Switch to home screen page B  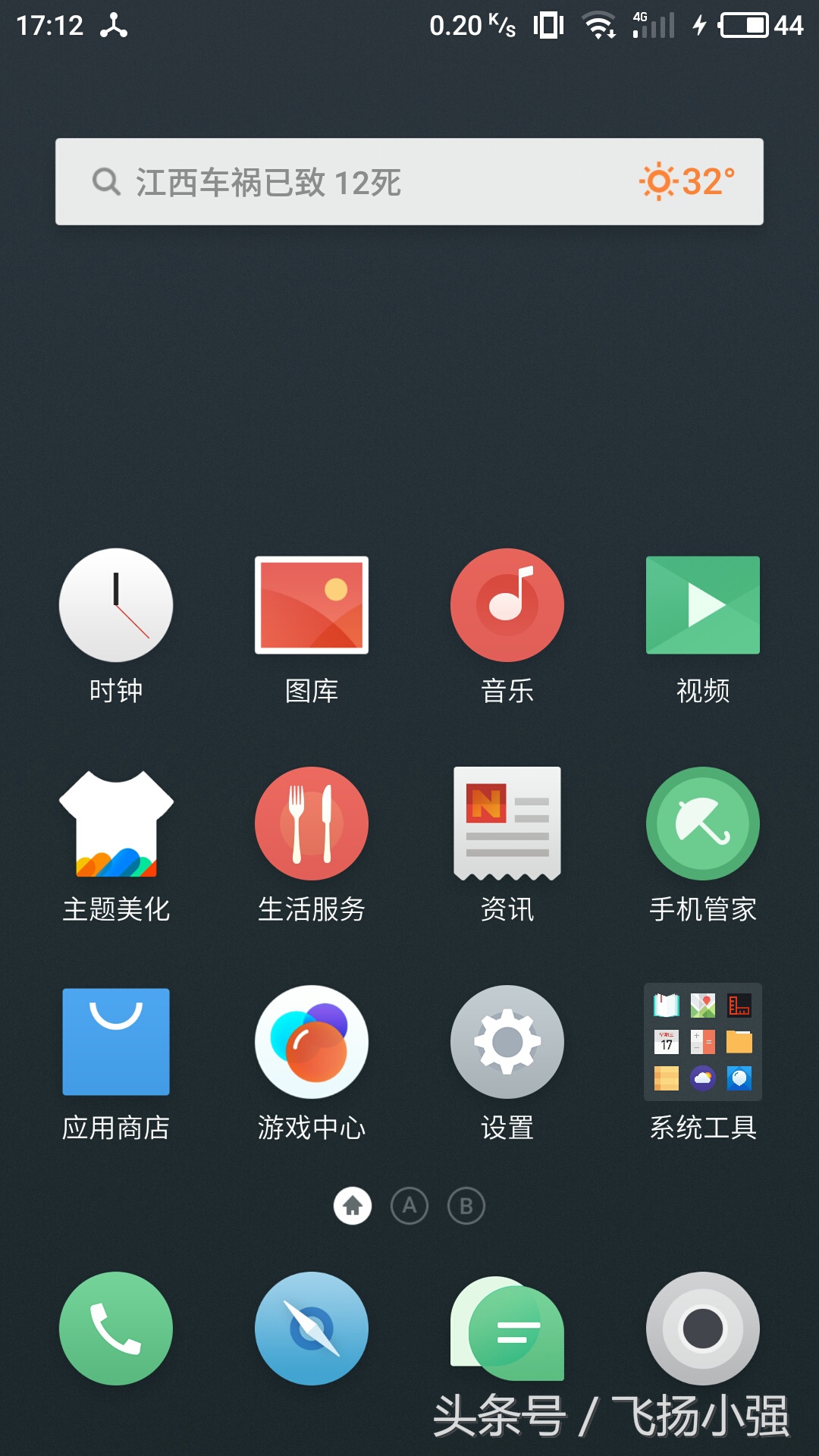[465, 1206]
